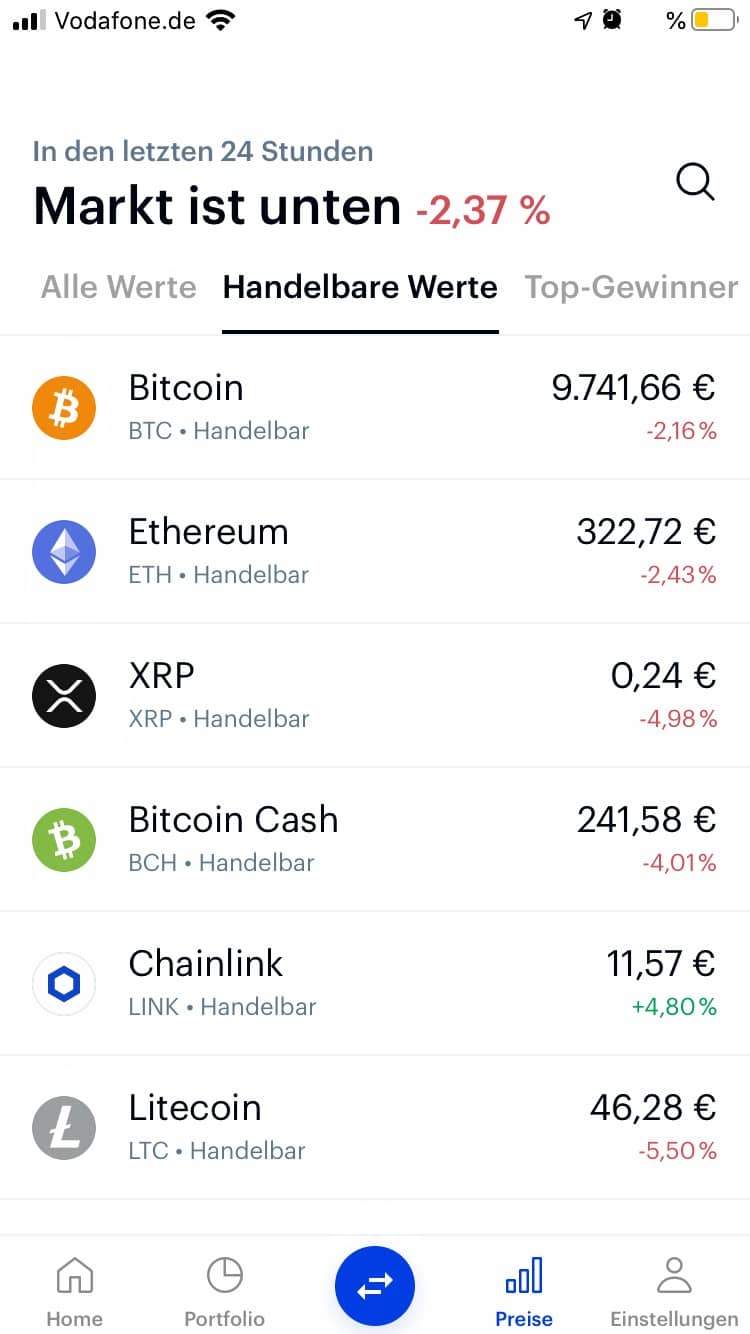Image resolution: width=750 pixels, height=1334 pixels.
Task: Go to the Home tab
Action: point(75,1290)
